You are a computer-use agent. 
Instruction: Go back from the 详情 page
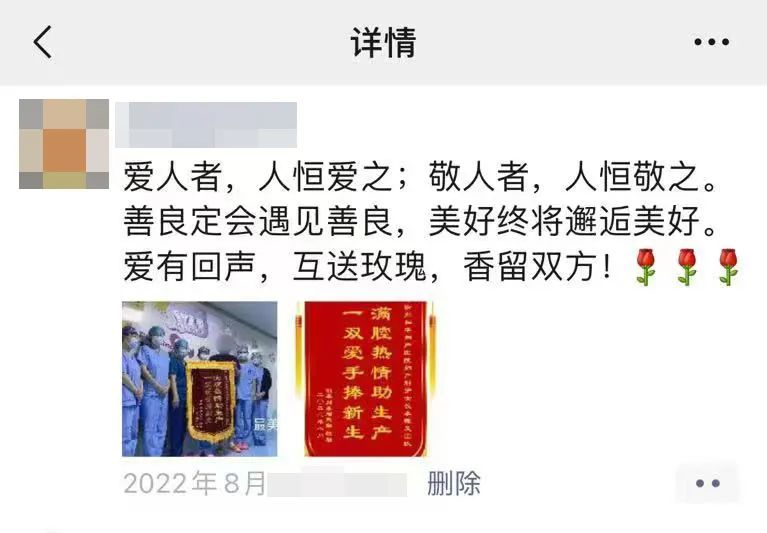pos(42,42)
